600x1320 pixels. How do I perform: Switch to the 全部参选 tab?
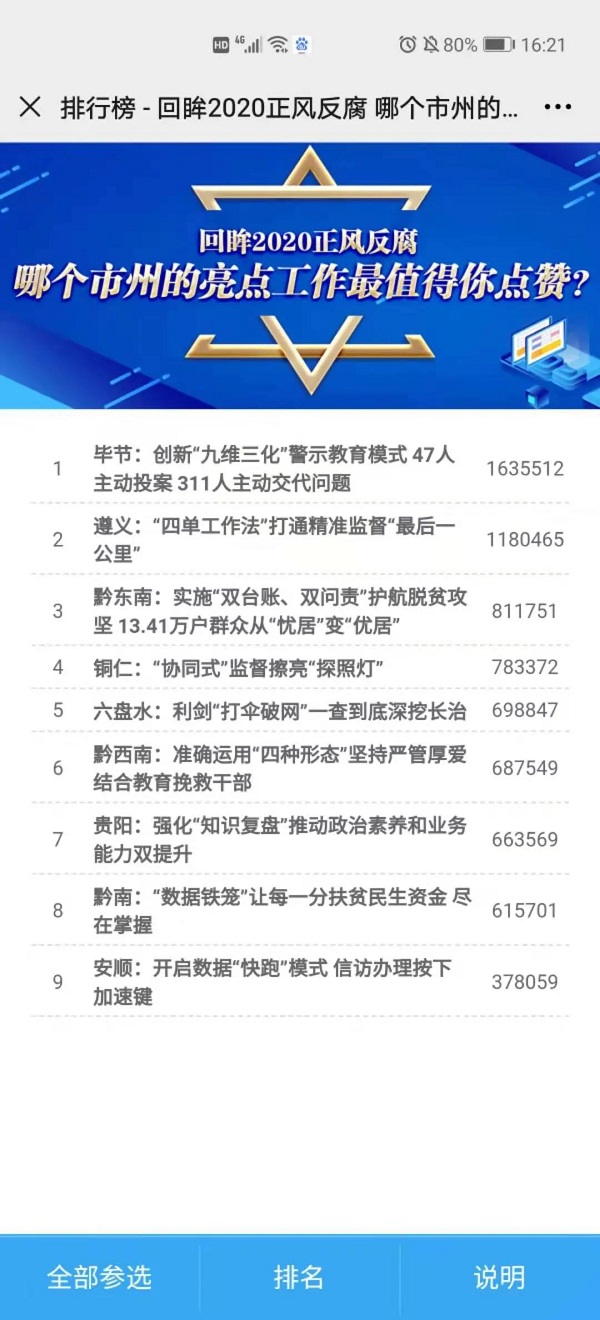click(99, 1277)
